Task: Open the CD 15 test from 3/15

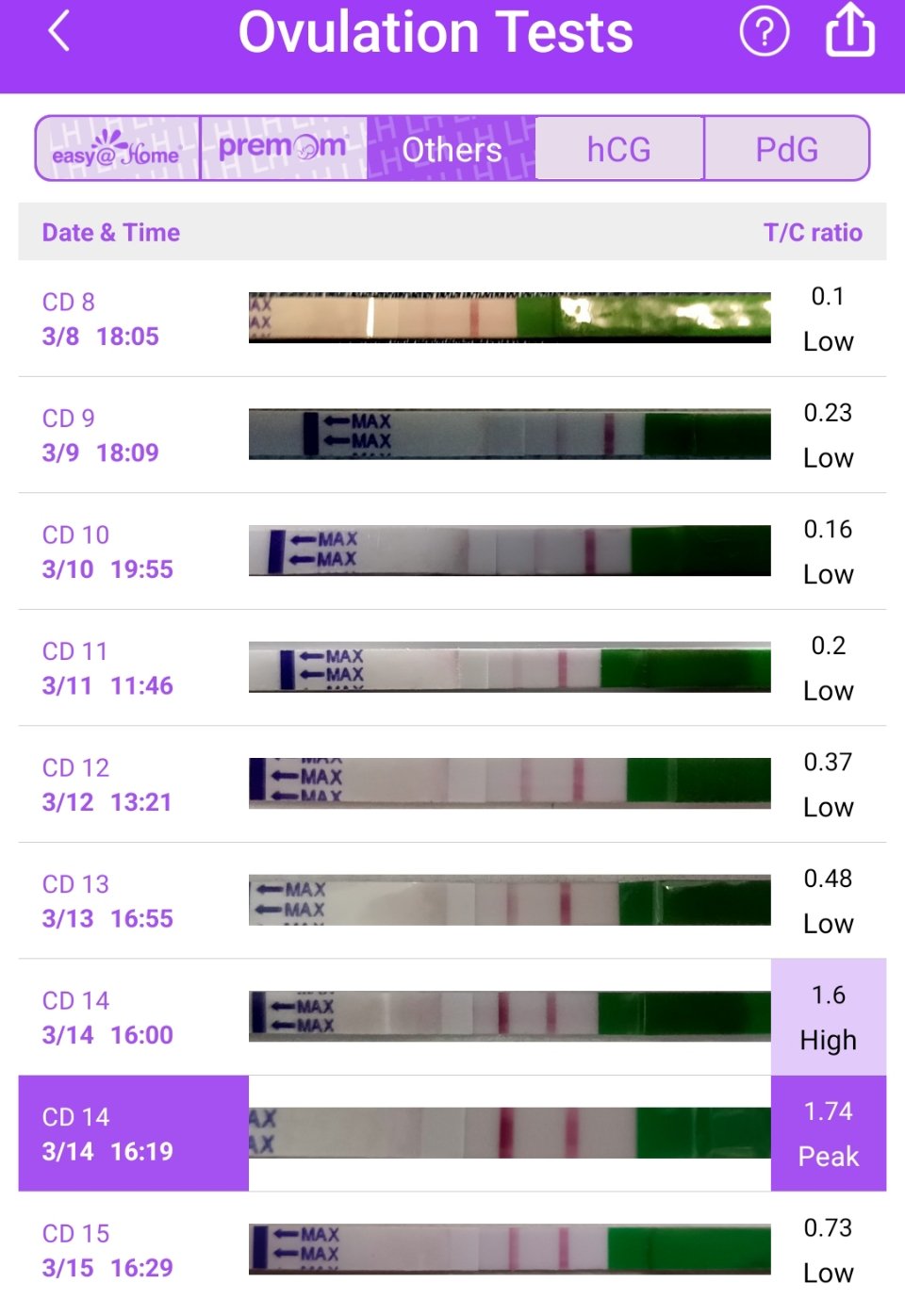Action: (452, 1250)
